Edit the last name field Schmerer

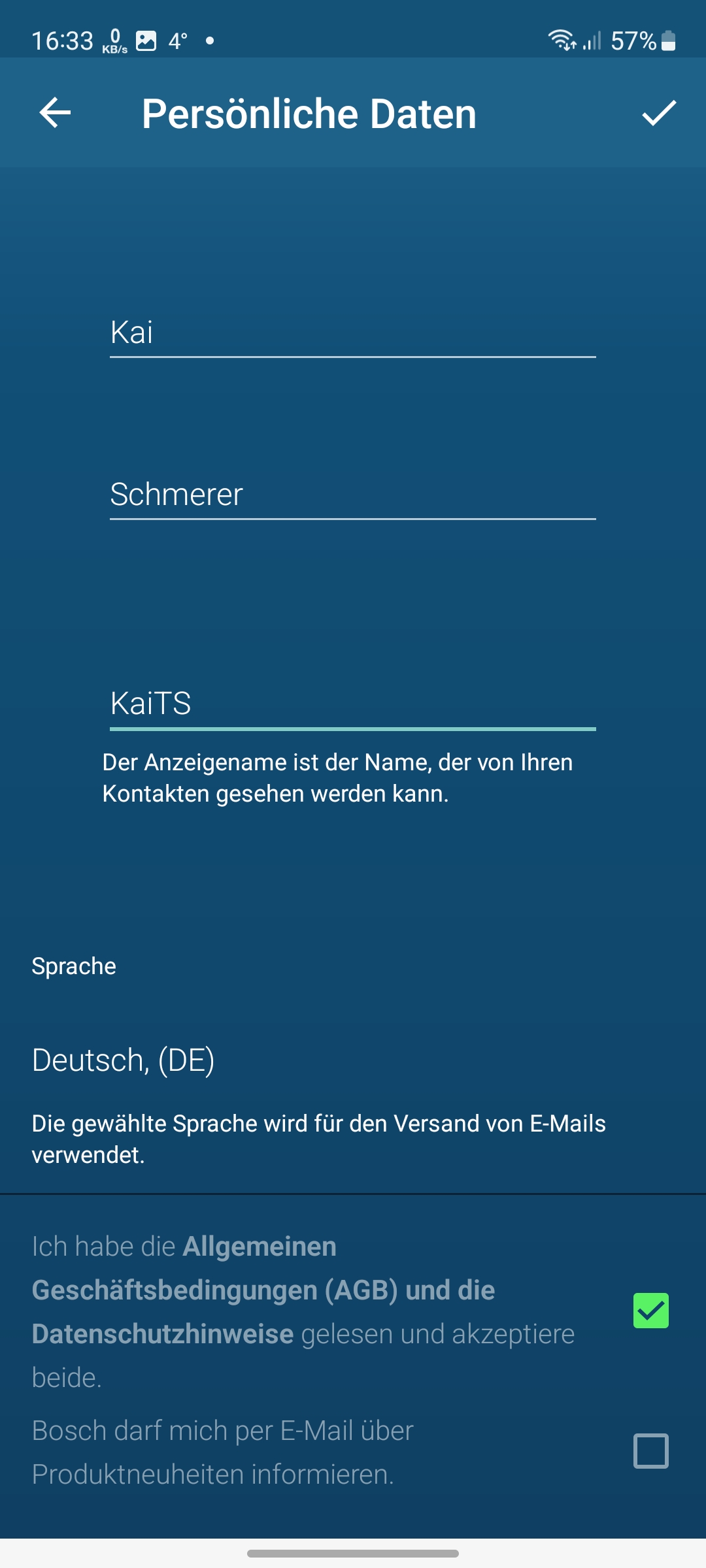[x=352, y=495]
